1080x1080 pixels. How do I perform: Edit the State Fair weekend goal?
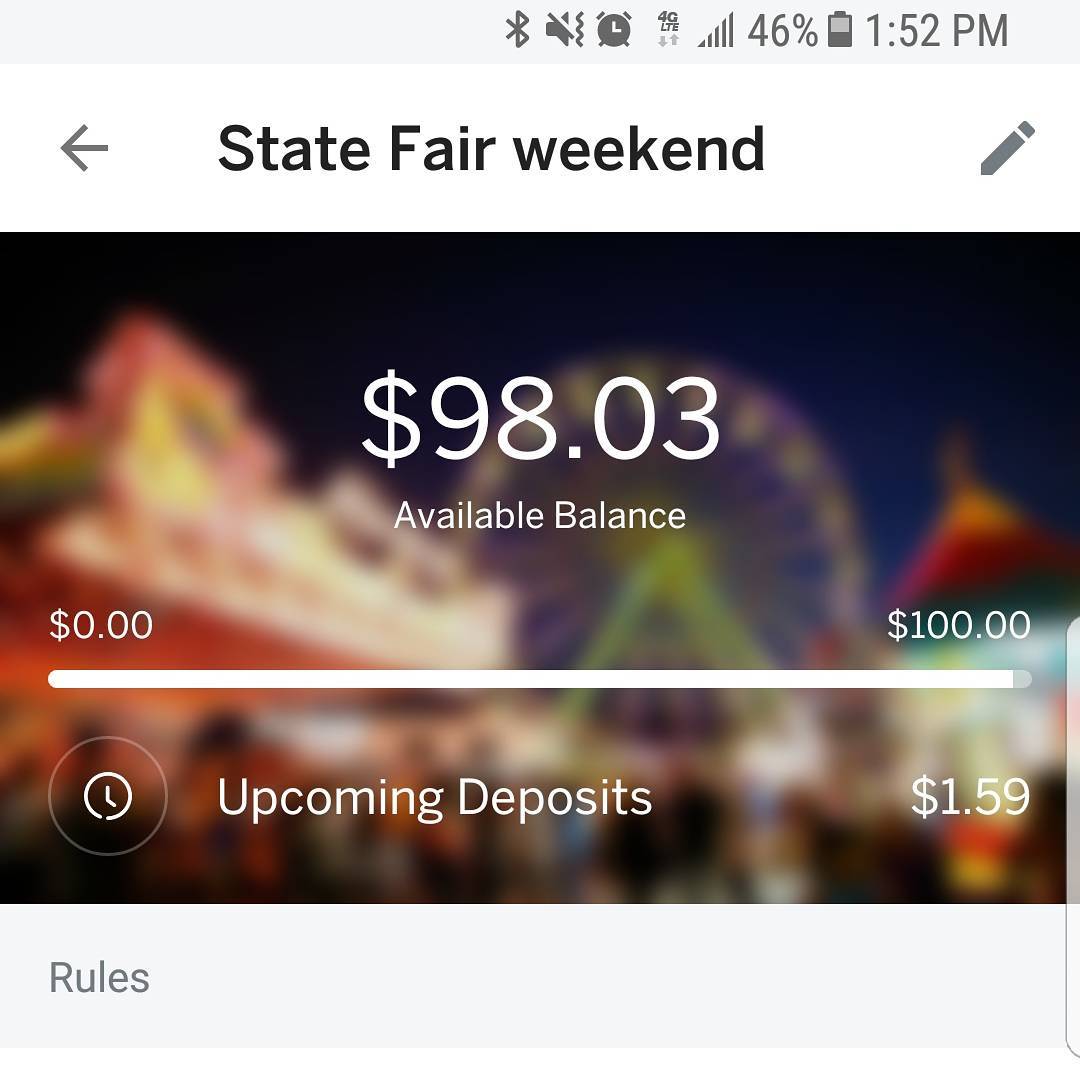tap(1007, 149)
